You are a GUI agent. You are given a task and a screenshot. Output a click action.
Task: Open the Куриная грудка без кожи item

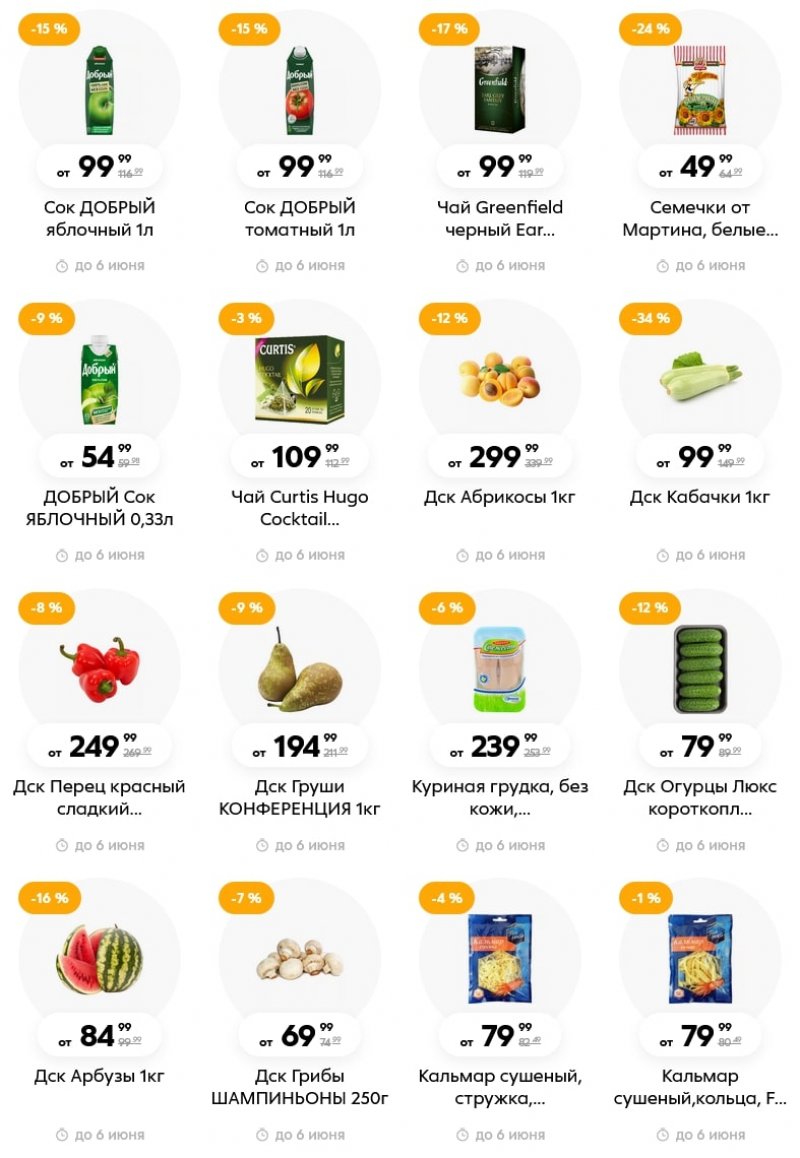pos(499,670)
